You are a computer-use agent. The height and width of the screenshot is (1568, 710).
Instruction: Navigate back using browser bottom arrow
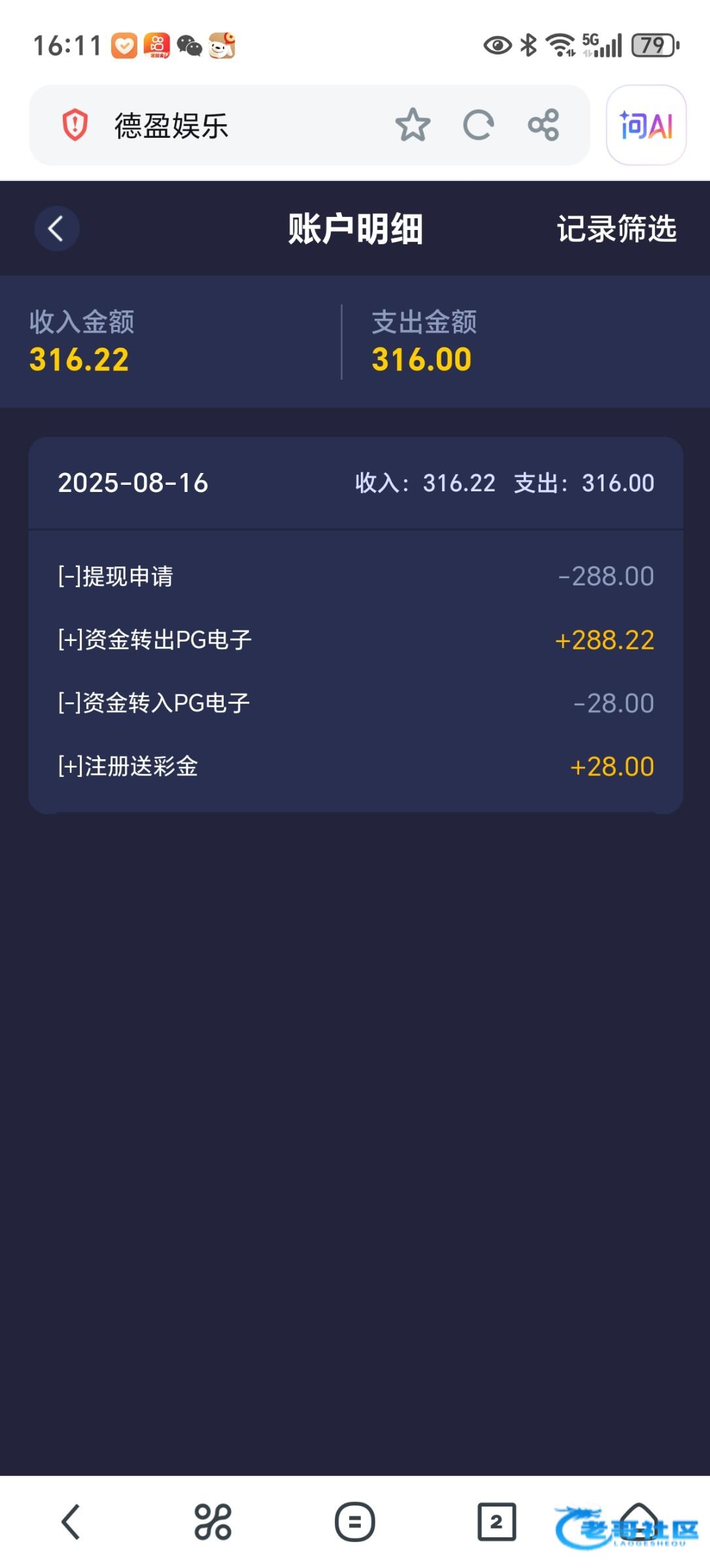(x=71, y=1522)
